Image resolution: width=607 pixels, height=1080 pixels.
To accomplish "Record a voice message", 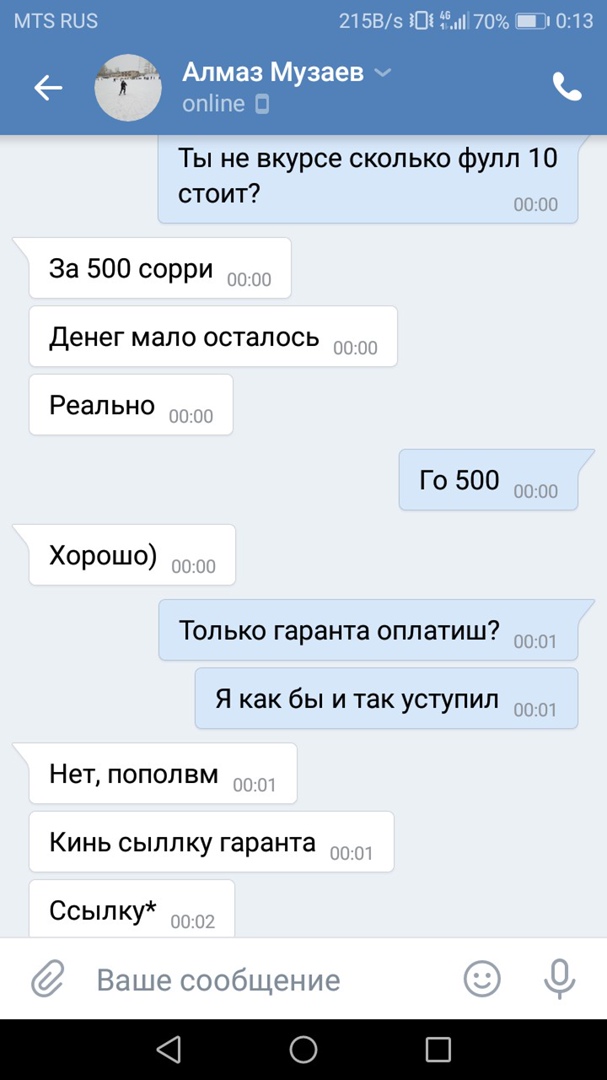I will tap(559, 979).
